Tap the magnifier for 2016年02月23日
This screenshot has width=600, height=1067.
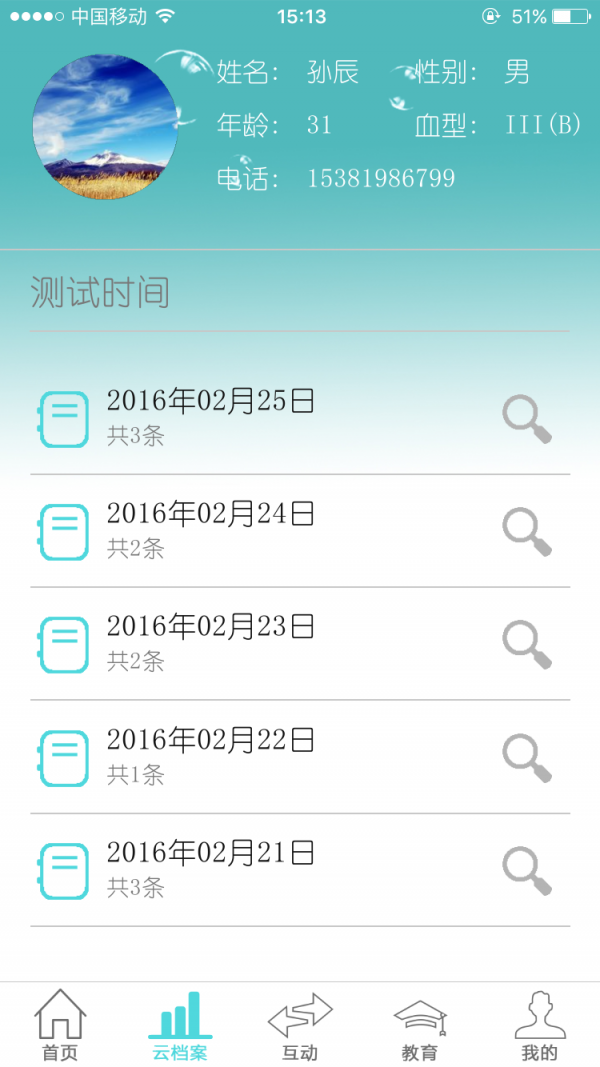pyautogui.click(x=527, y=645)
